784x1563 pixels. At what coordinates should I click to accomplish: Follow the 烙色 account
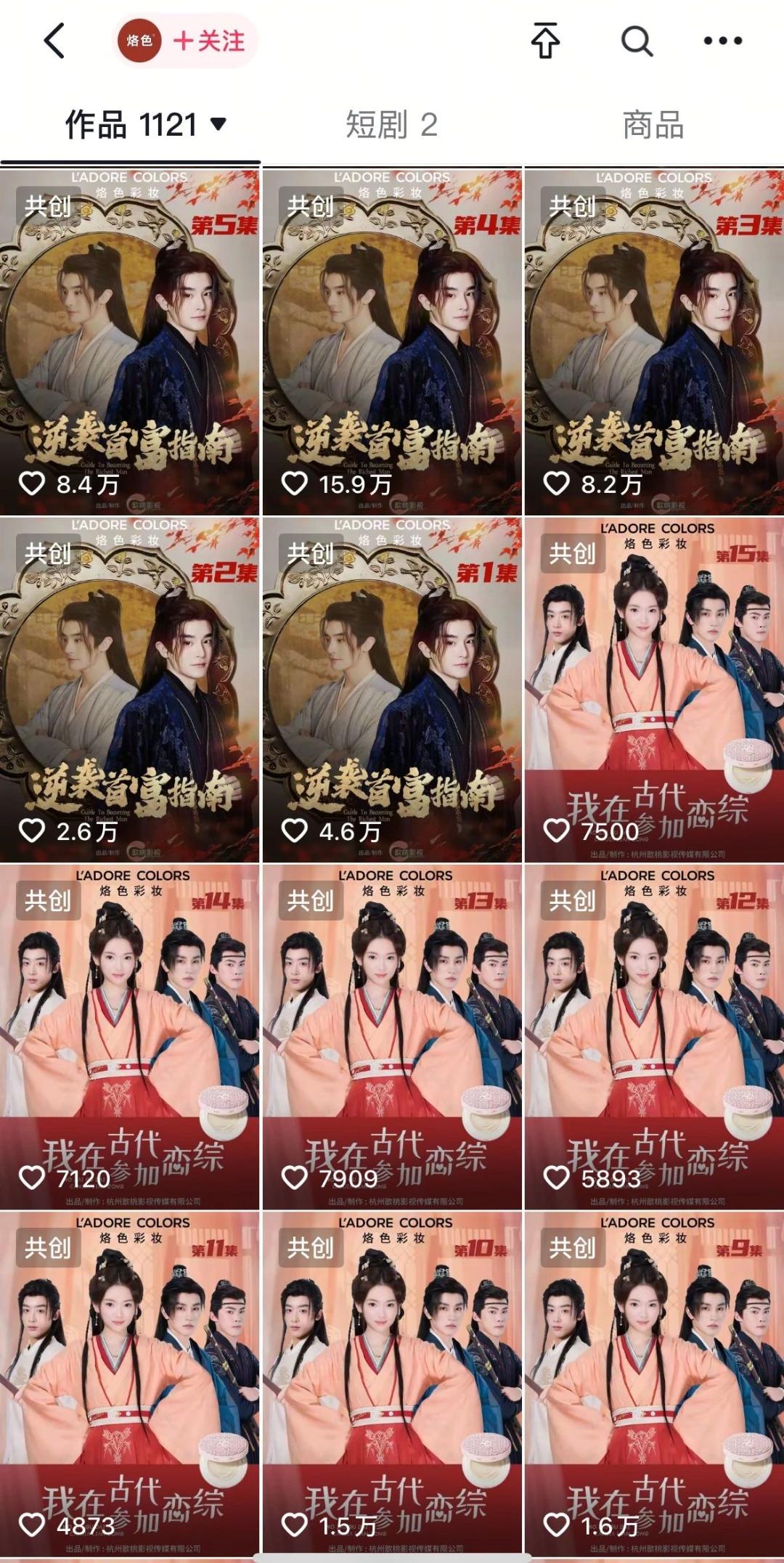click(209, 41)
